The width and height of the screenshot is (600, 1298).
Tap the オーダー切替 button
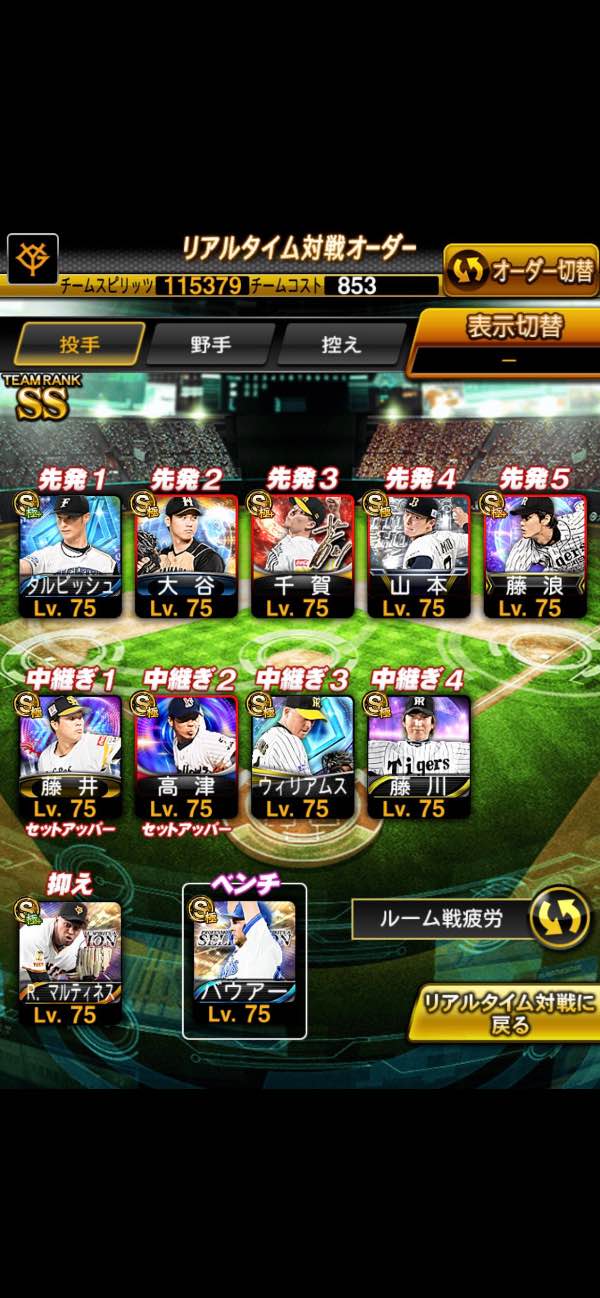click(x=520, y=269)
